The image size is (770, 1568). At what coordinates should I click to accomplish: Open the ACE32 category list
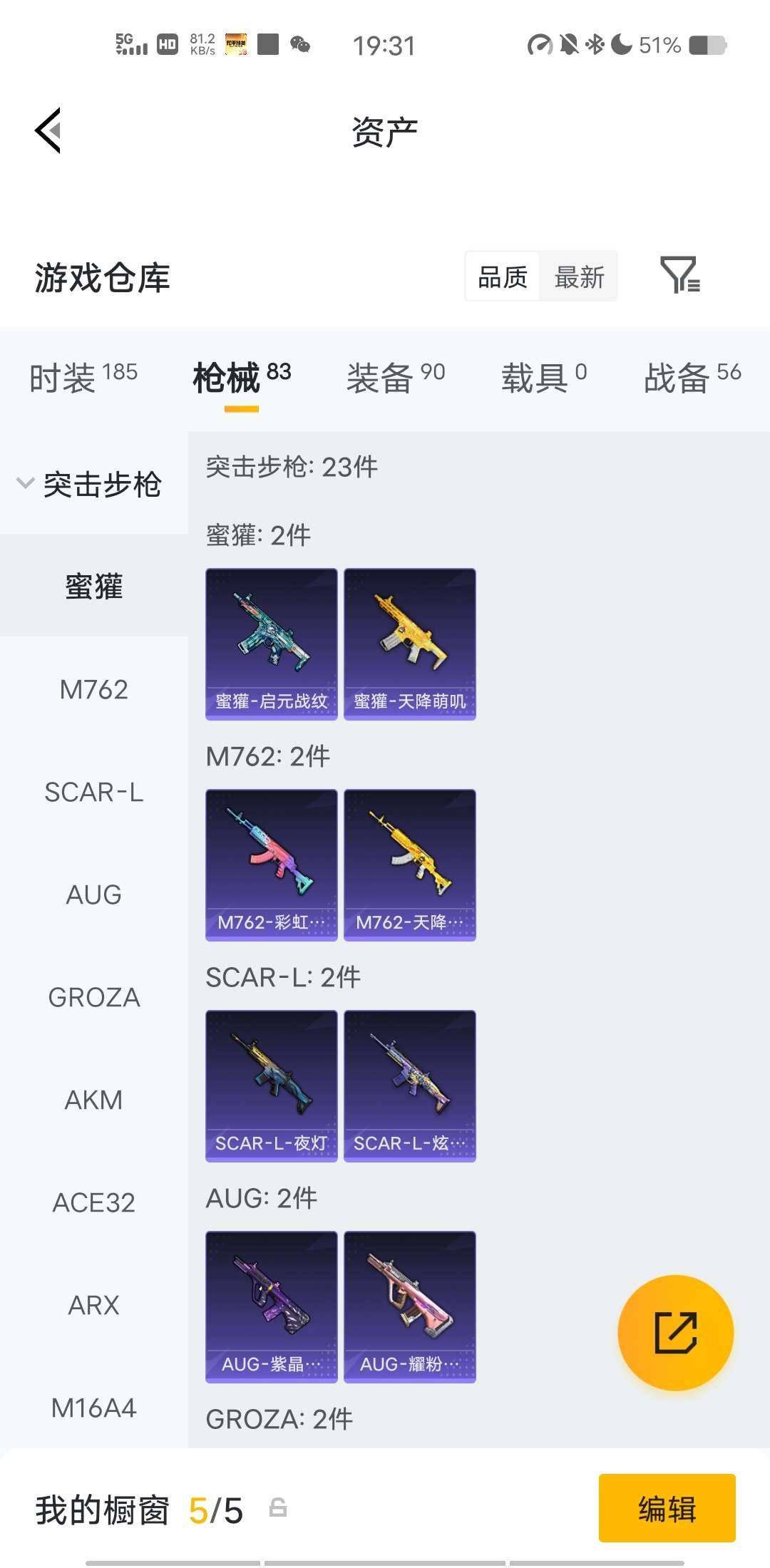pyautogui.click(x=93, y=1202)
